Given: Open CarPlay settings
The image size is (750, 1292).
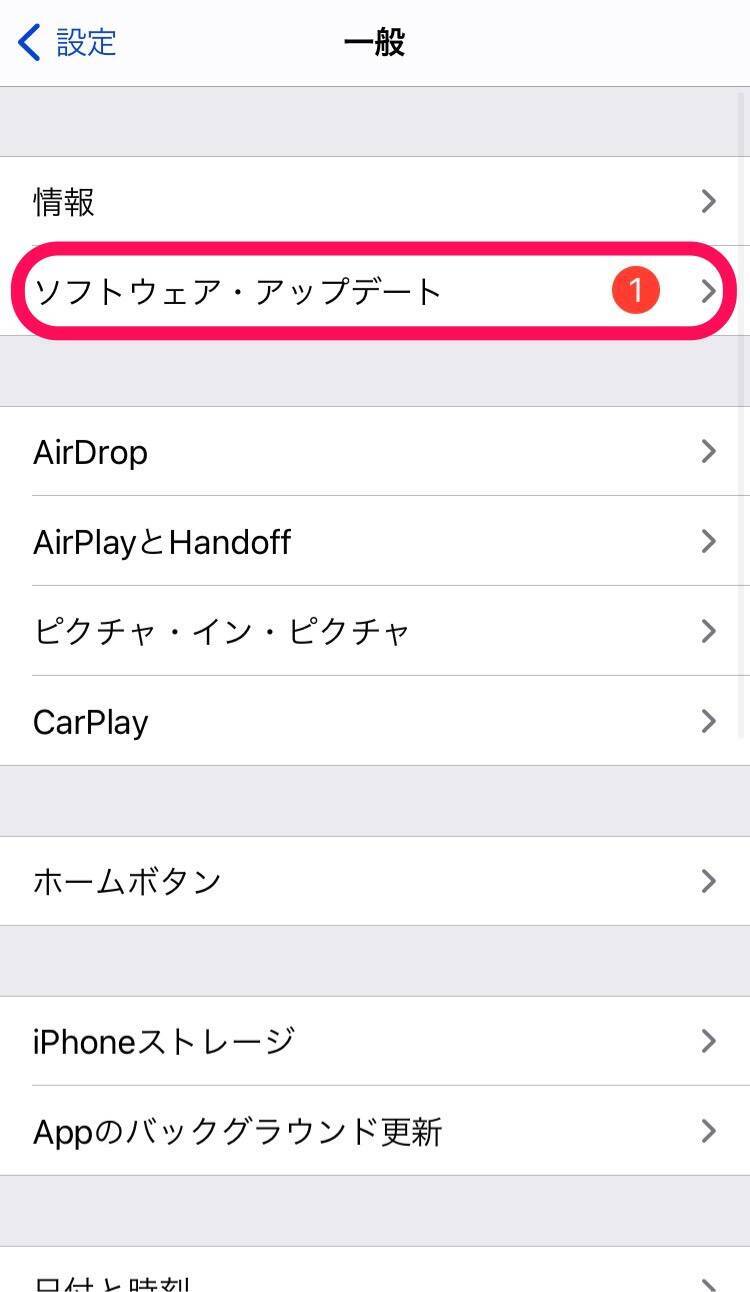Looking at the screenshot, I should pyautogui.click(x=374, y=722).
